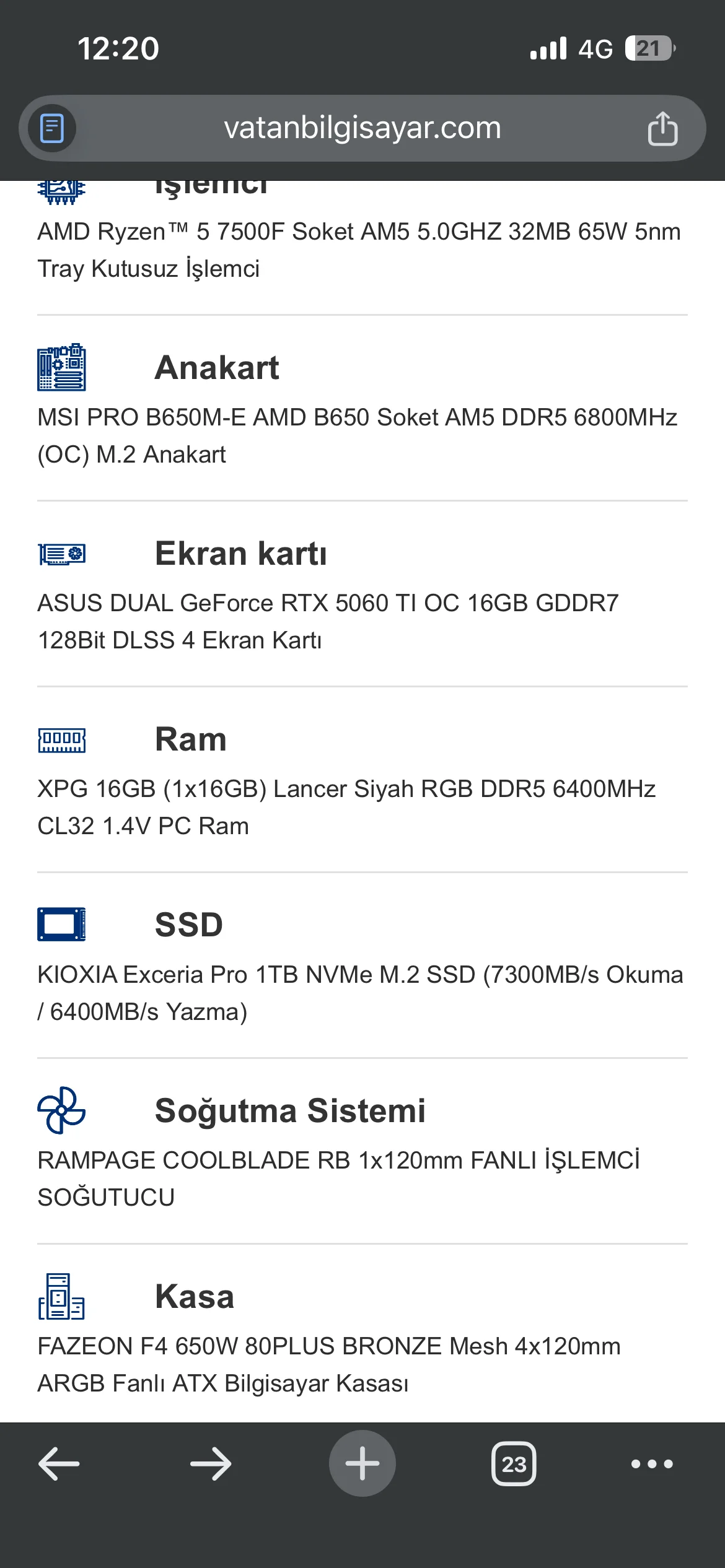The height and width of the screenshot is (1568, 725).
Task: Go forward to the next page
Action: pos(211,1464)
